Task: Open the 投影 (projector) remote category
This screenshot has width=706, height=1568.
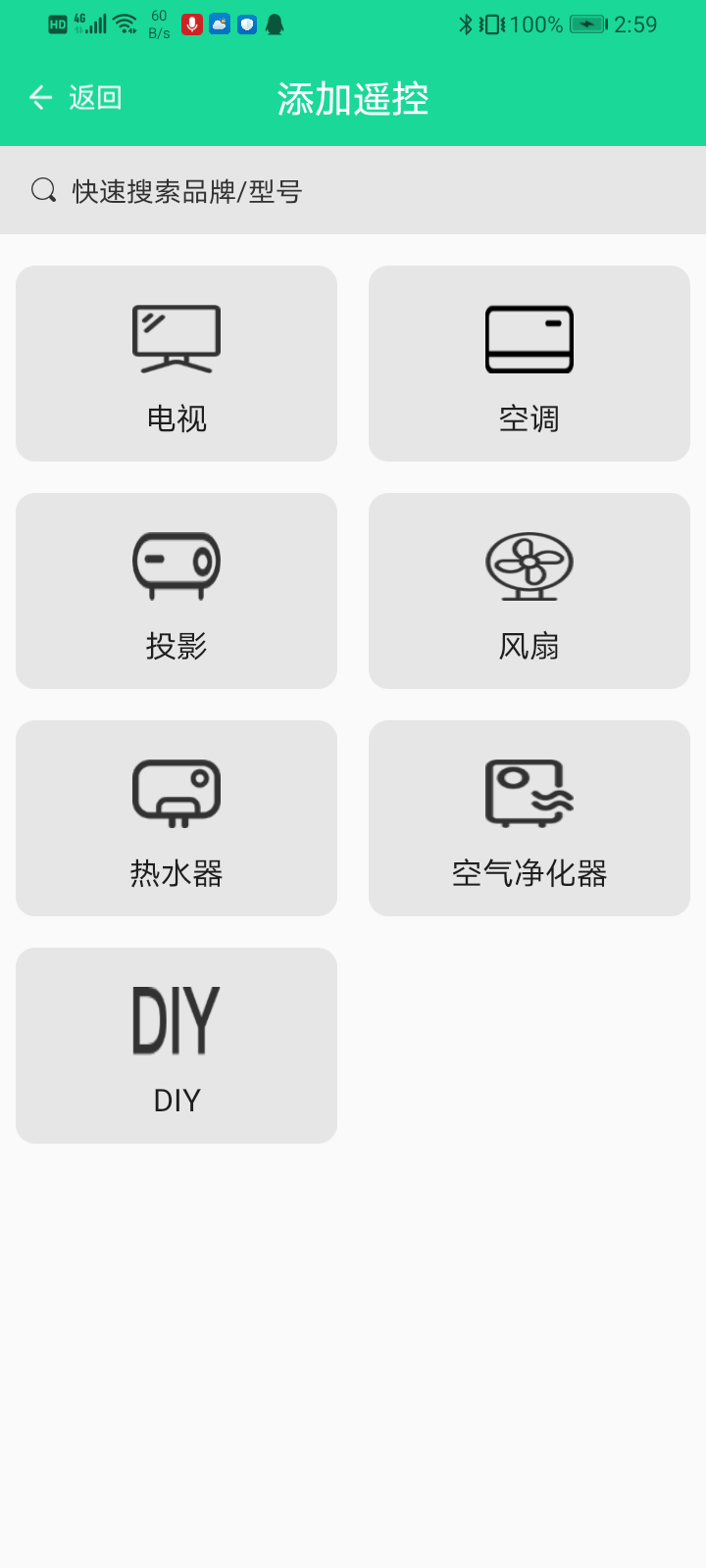Action: pyautogui.click(x=176, y=591)
